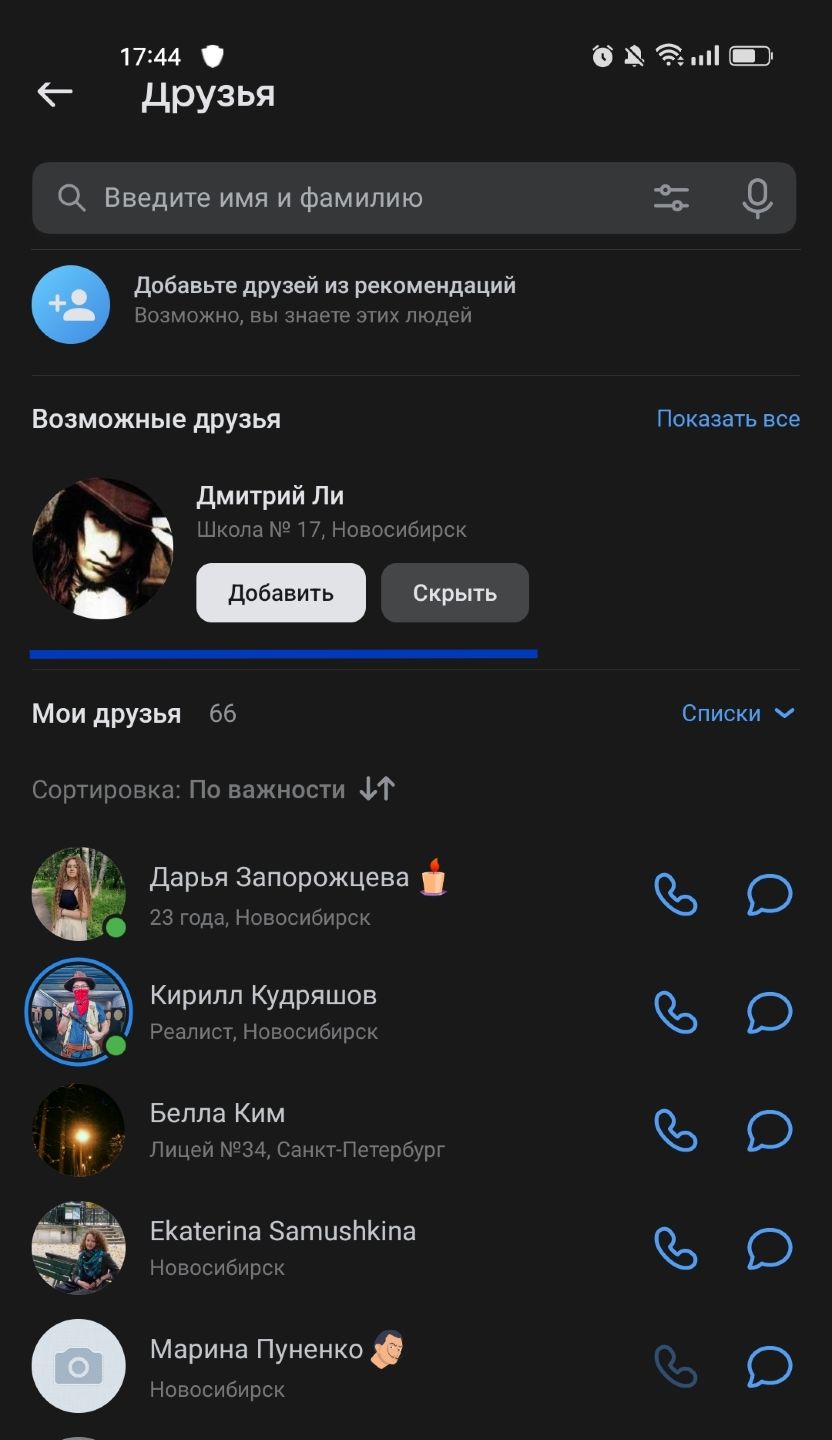Hide the Дмитрий Ли suggestion
The width and height of the screenshot is (832, 1440).
[x=455, y=593]
